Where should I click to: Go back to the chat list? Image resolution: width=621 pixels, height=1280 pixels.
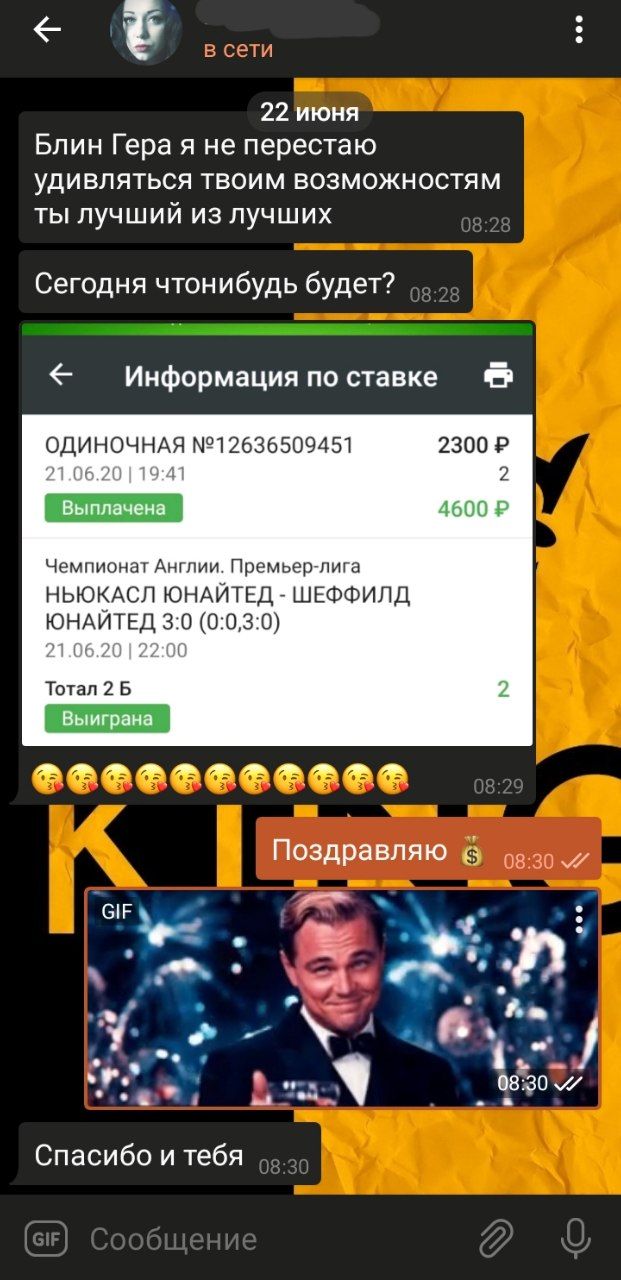[x=47, y=31]
